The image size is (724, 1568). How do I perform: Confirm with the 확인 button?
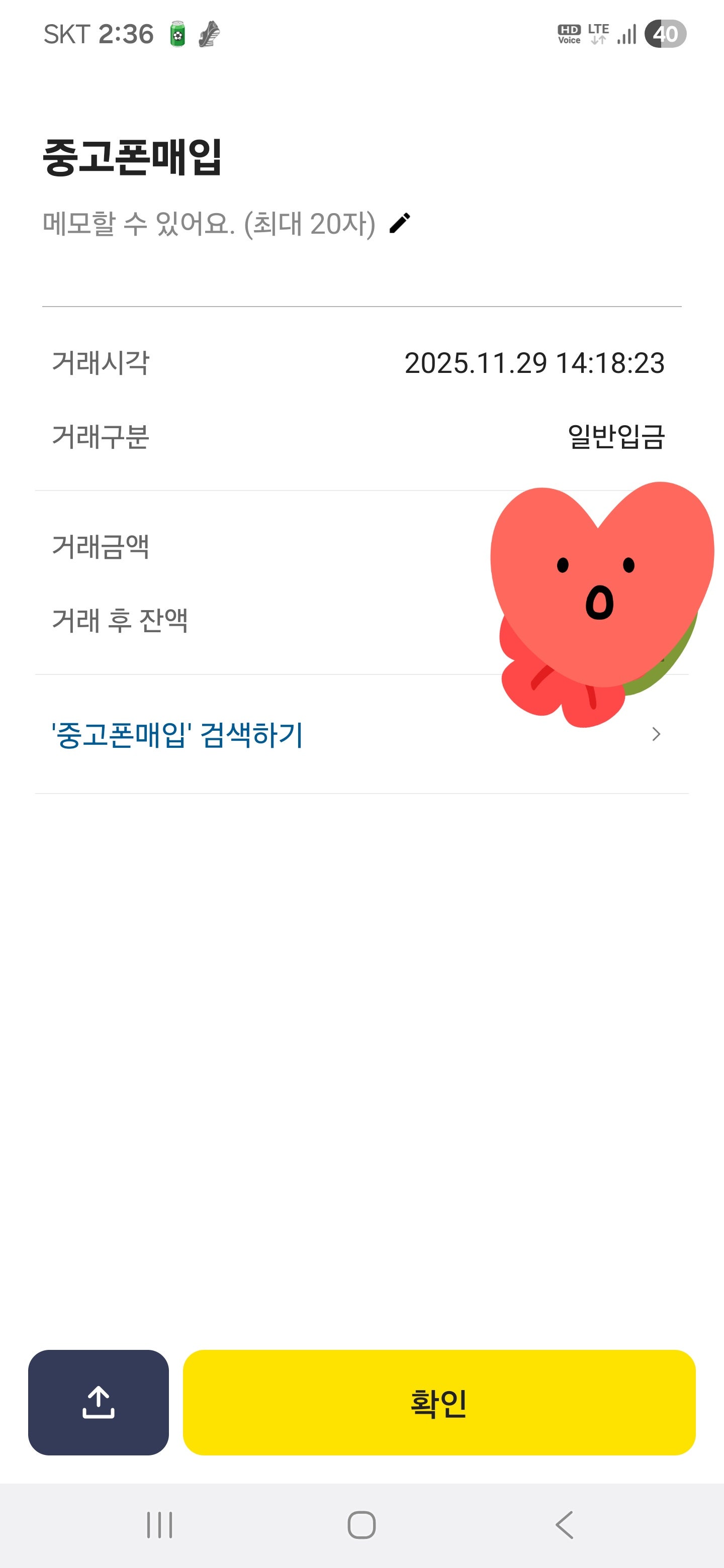pos(438,1402)
